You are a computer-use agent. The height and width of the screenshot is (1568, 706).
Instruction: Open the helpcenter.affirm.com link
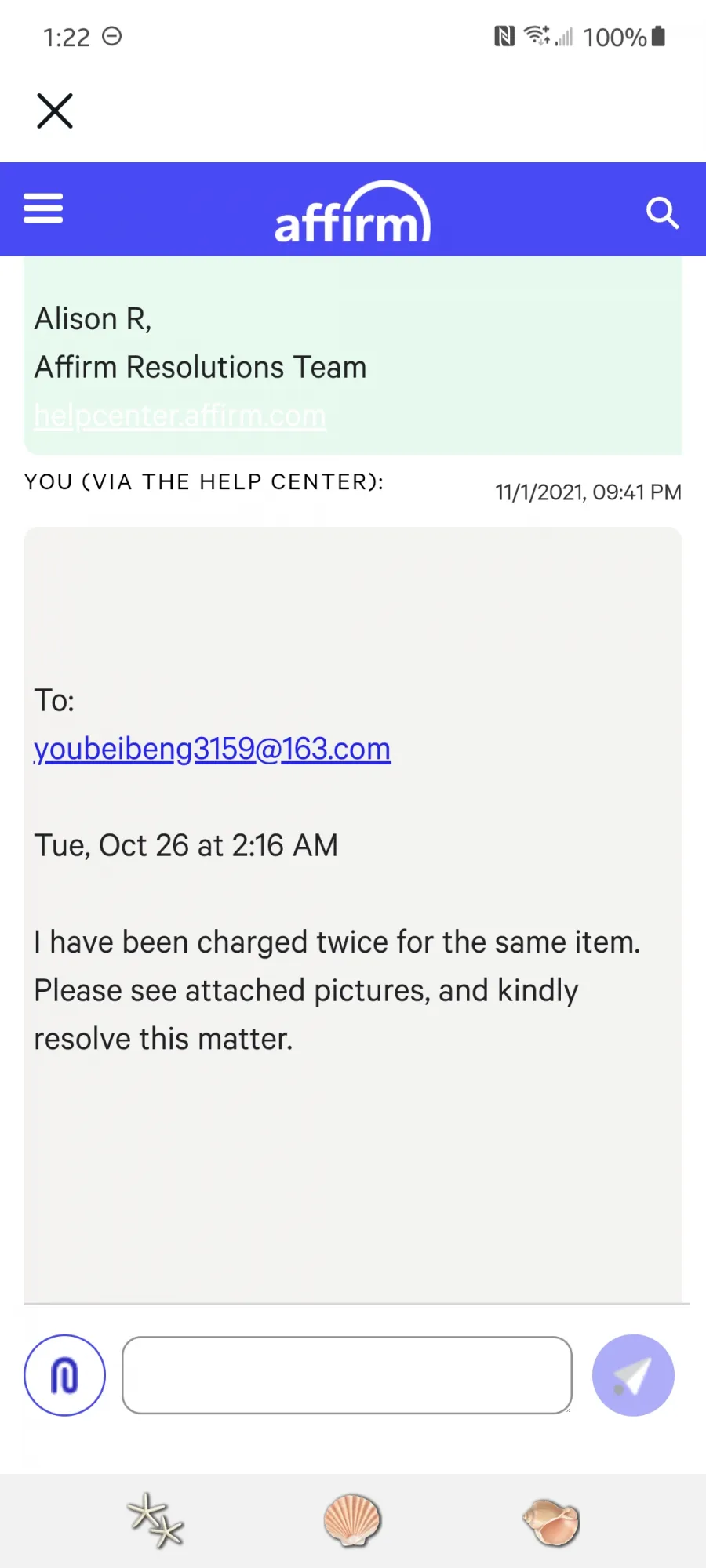180,416
